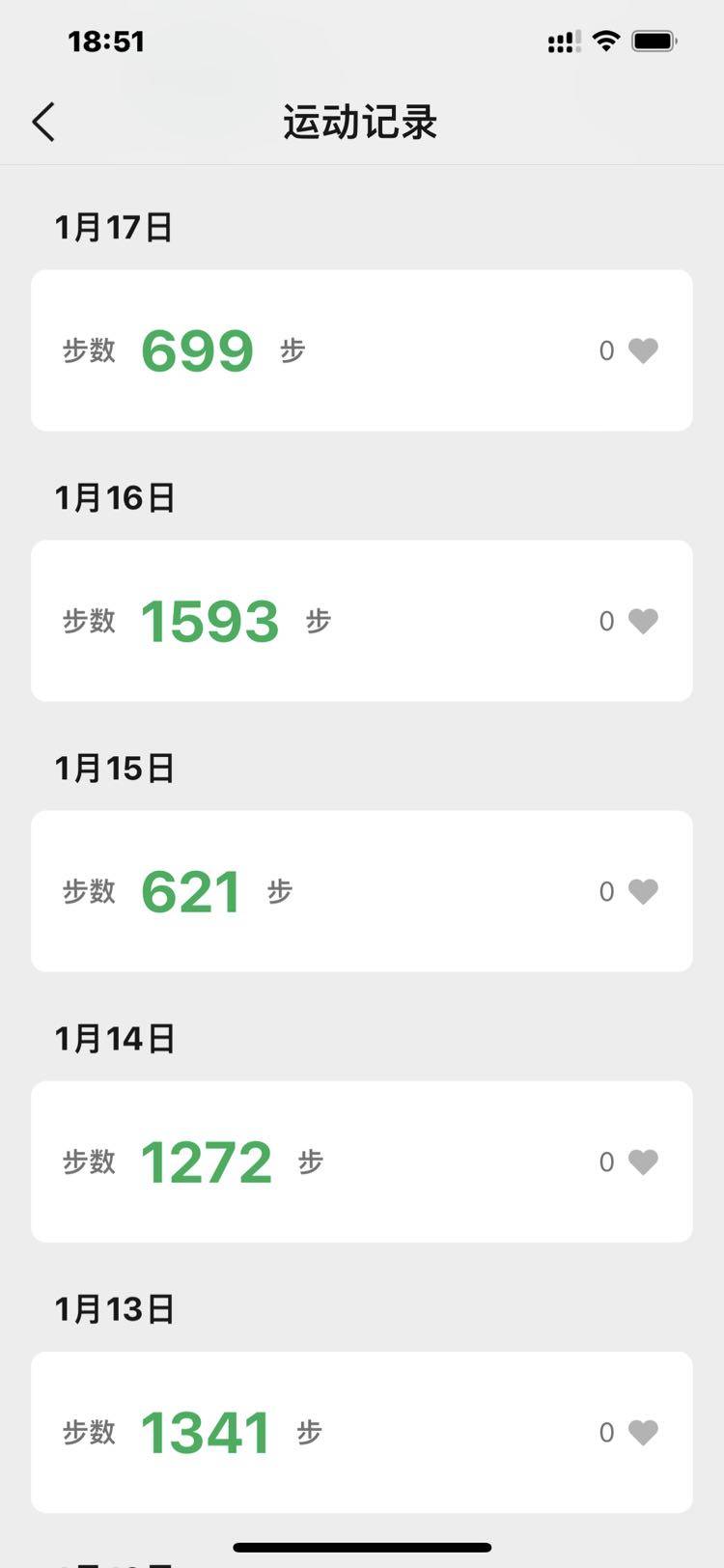Like the 1月17日 record of 699 steps

(x=643, y=350)
